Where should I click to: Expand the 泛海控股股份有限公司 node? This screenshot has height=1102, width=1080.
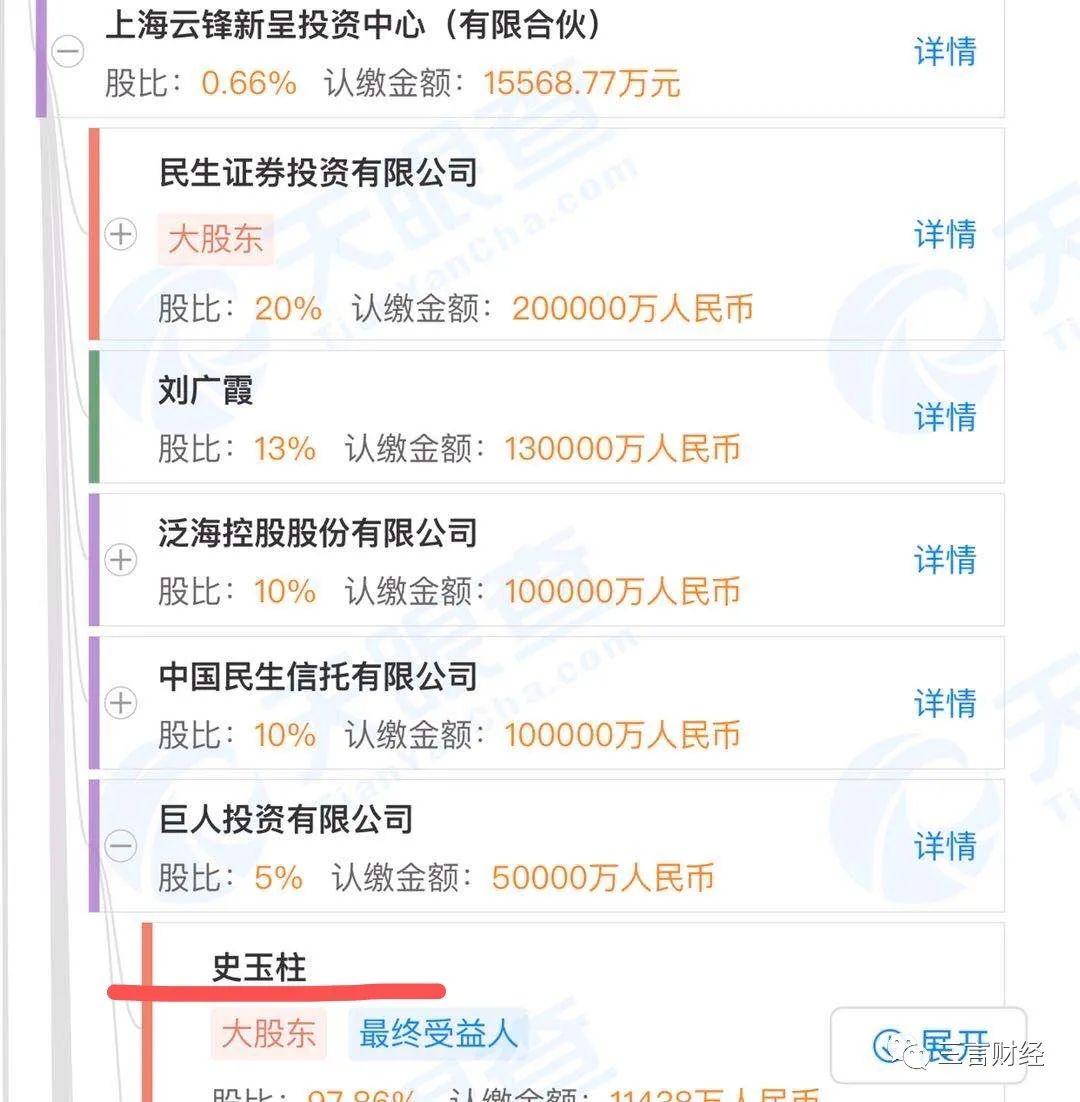point(121,560)
